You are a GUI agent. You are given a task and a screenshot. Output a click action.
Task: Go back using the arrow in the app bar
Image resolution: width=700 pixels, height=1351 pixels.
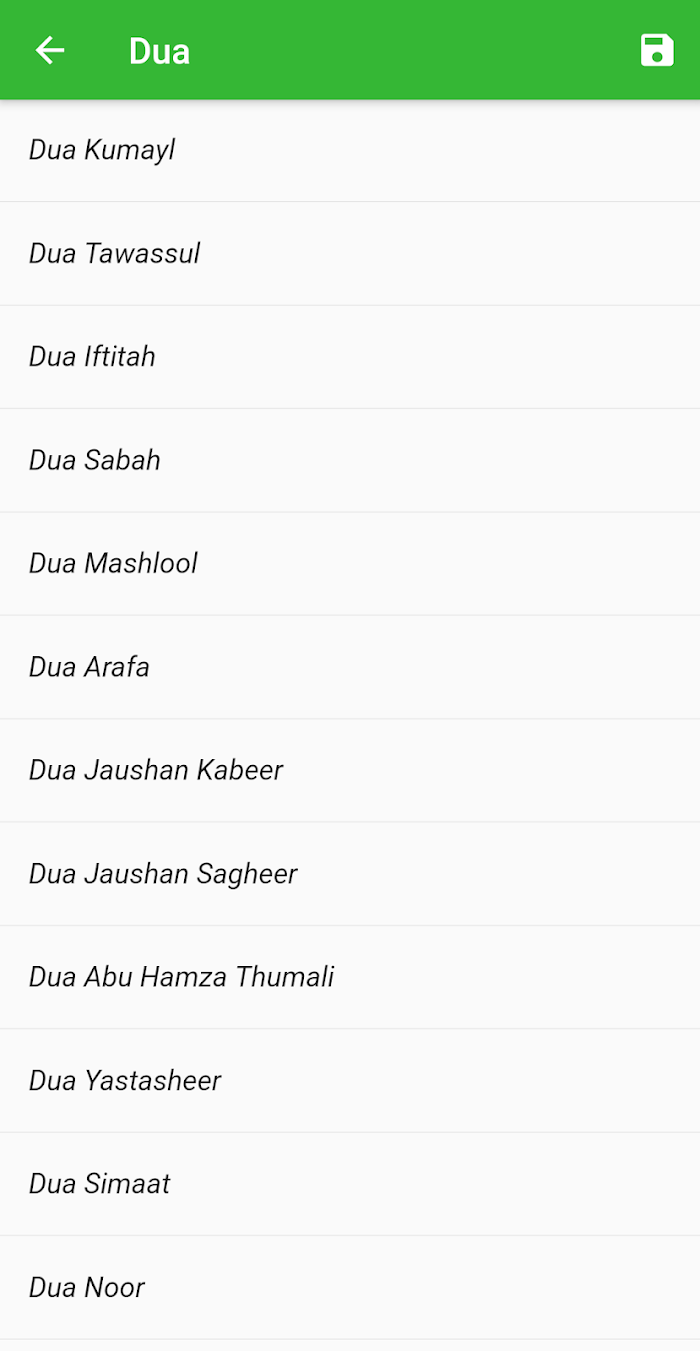click(49, 50)
